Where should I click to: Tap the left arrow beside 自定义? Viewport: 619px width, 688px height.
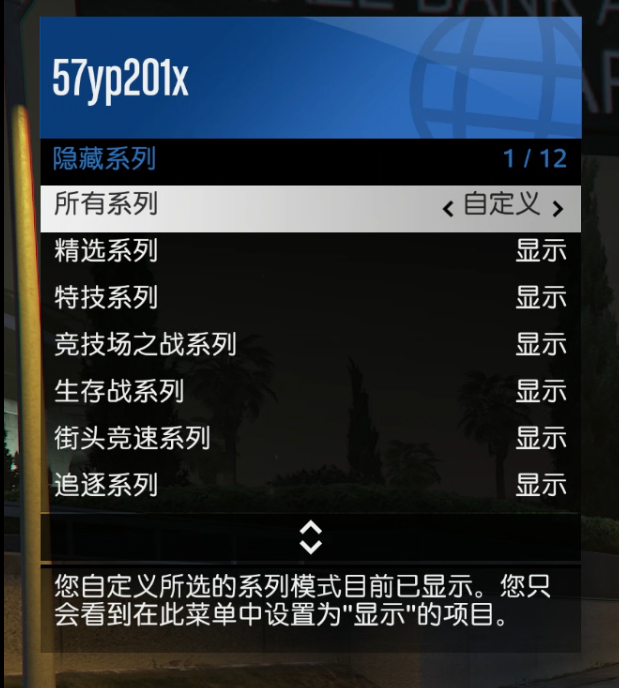pyautogui.click(x=448, y=209)
